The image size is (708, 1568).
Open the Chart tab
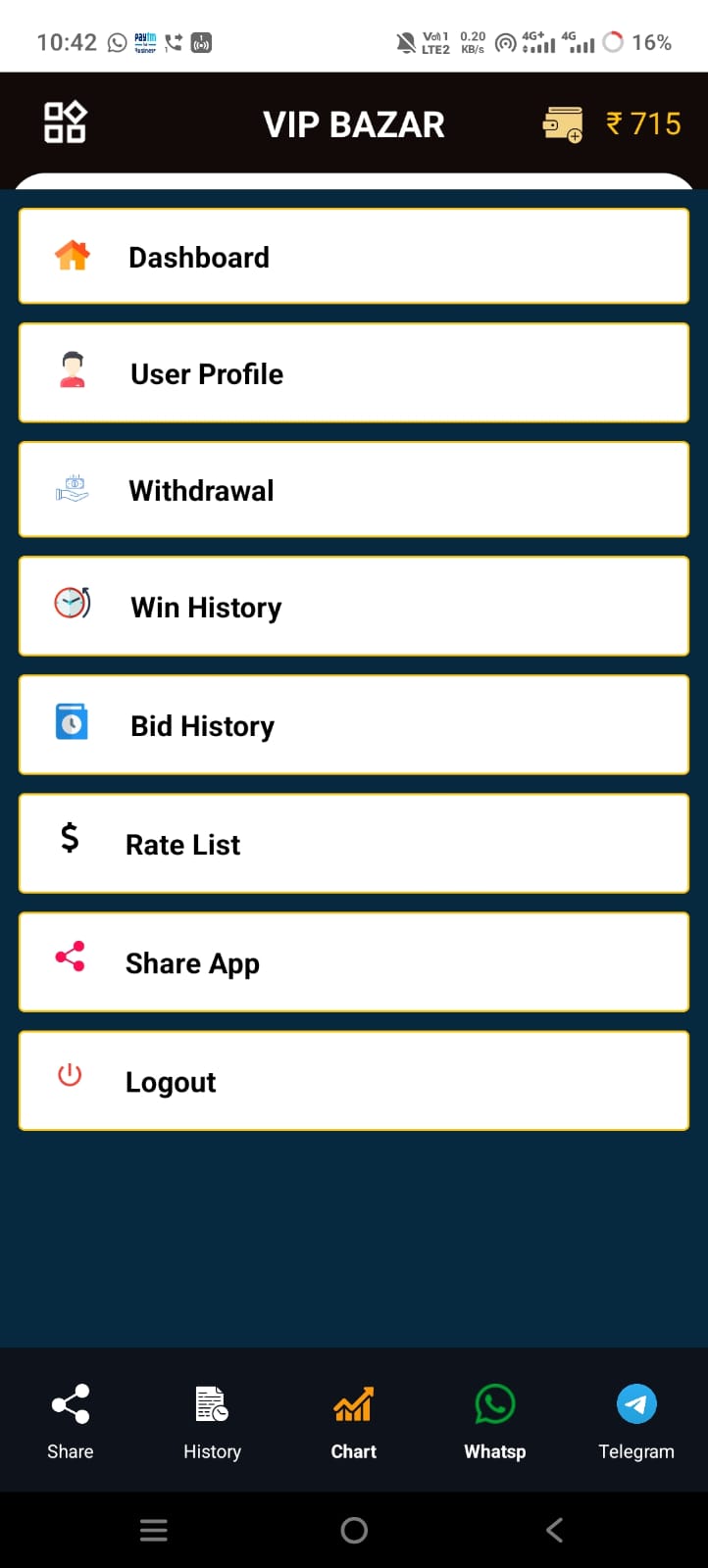click(x=354, y=1421)
